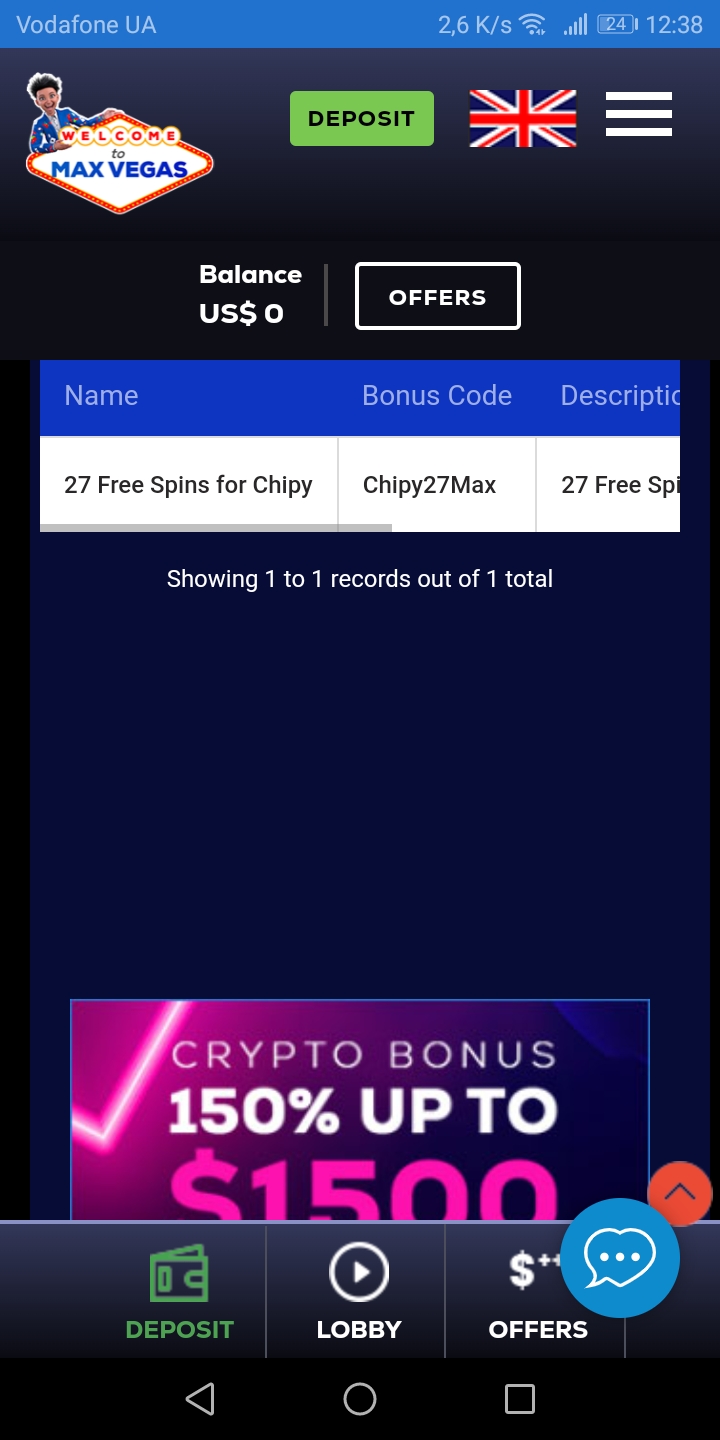
Task: Open the language selector UK flag
Action: (x=522, y=118)
